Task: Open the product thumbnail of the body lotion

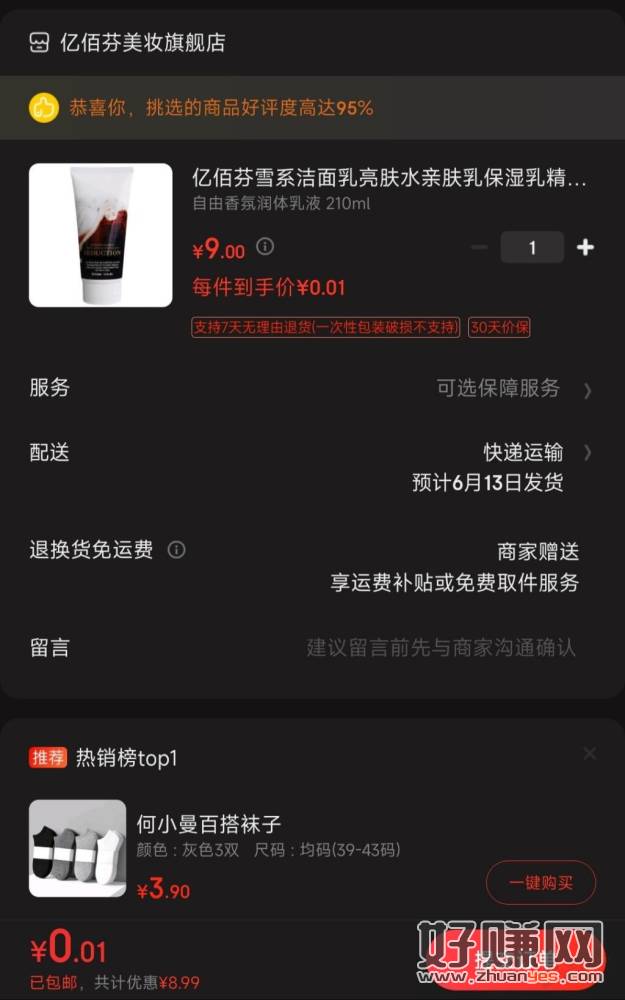Action: click(100, 235)
